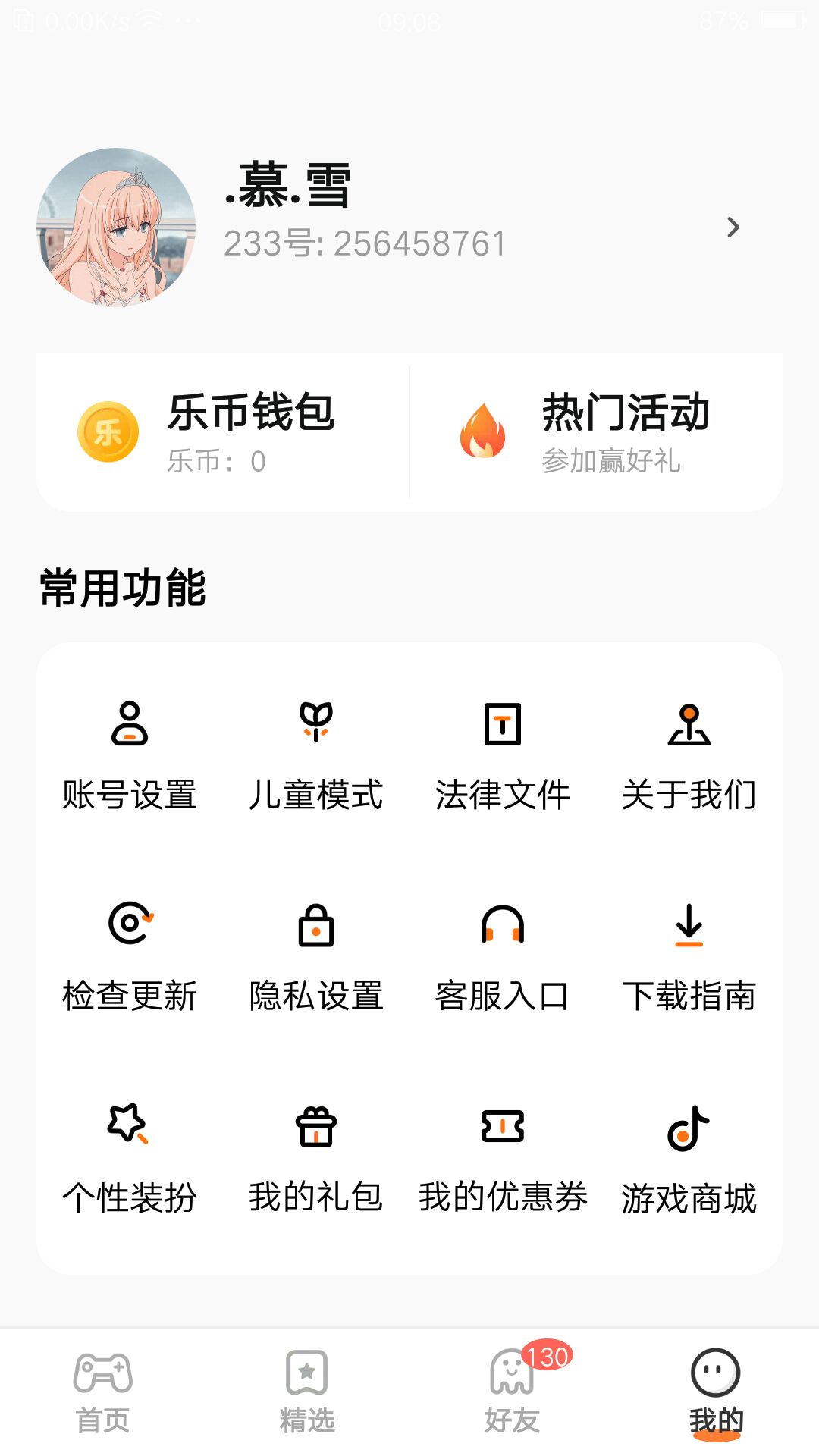
Task: Tap the profile avatar picture
Action: pyautogui.click(x=116, y=227)
